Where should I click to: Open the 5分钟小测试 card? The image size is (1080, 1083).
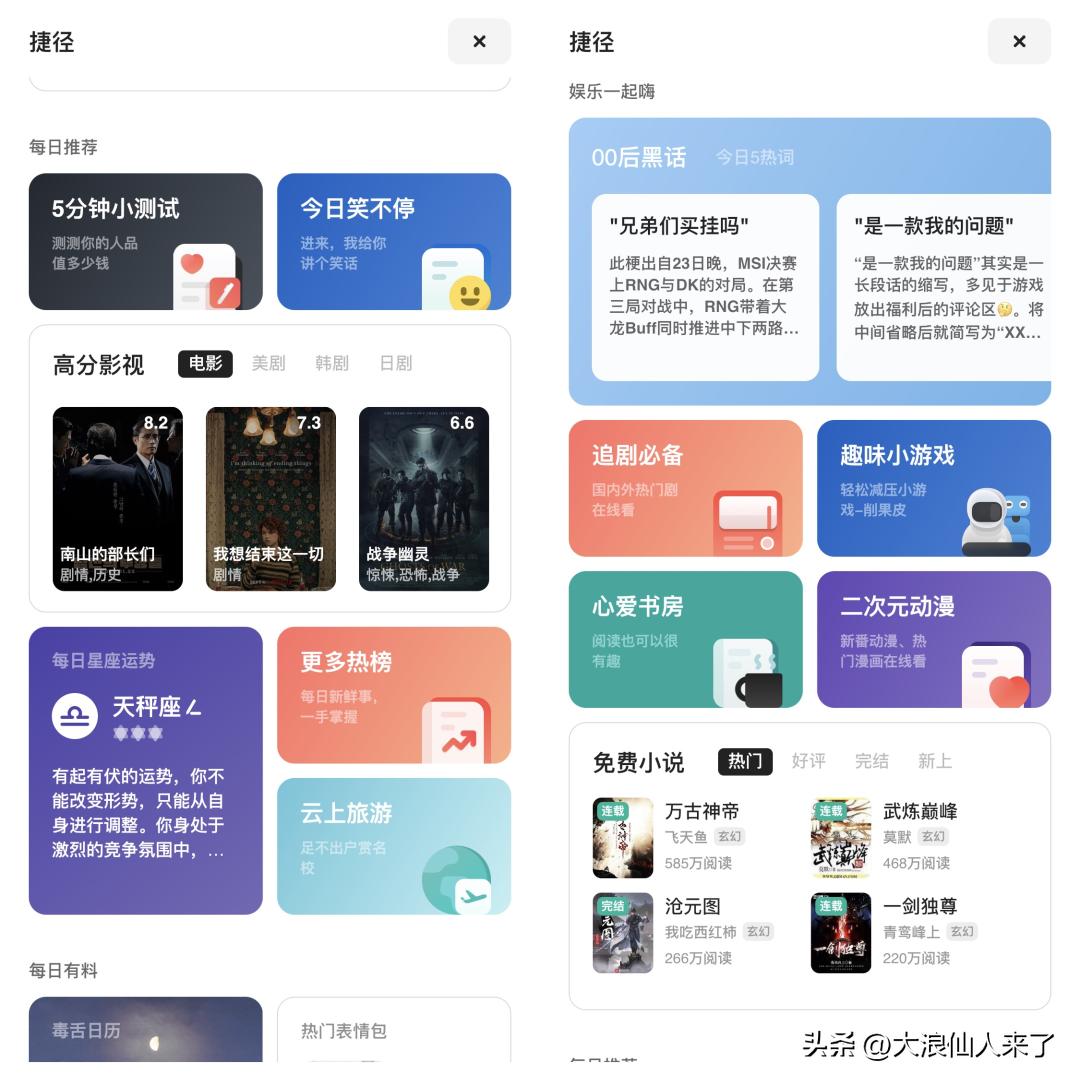(145, 241)
